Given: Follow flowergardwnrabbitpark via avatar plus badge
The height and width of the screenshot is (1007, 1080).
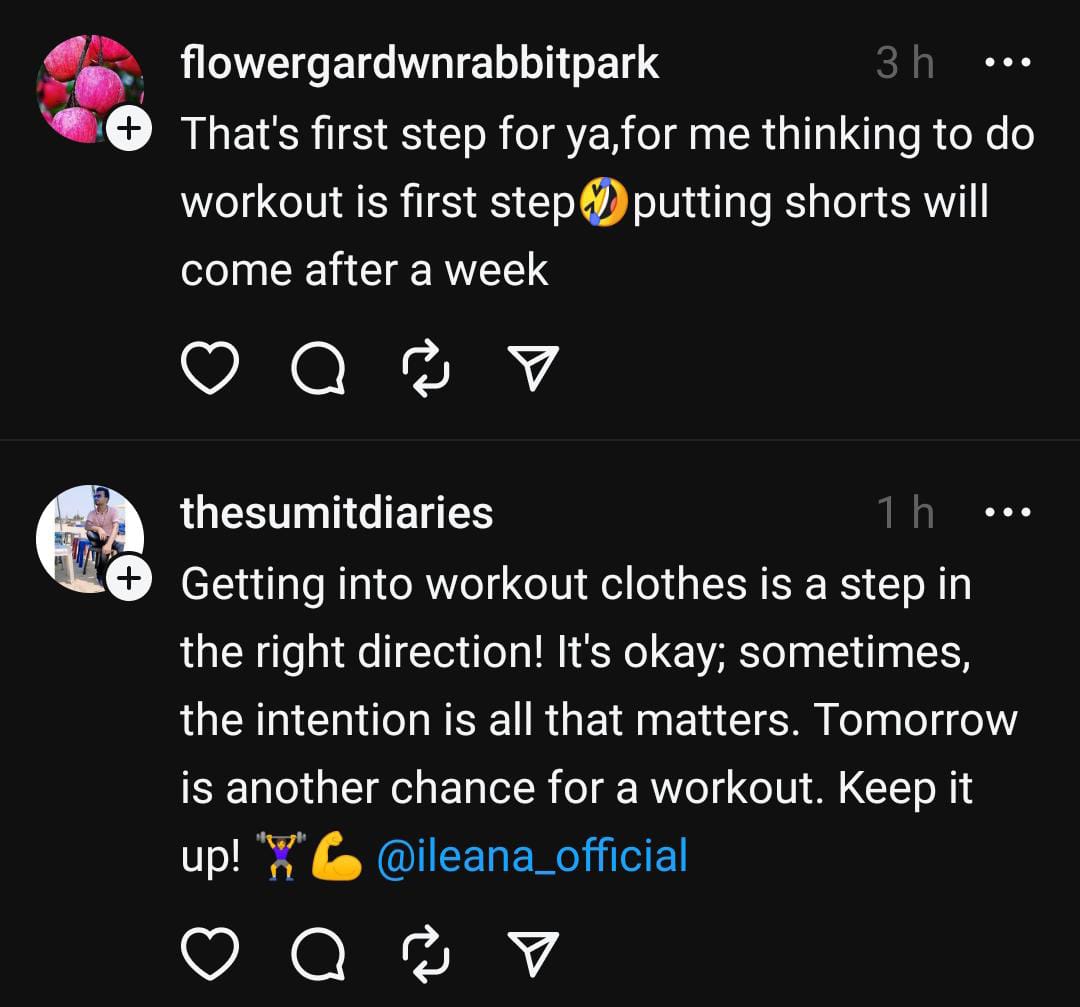Looking at the screenshot, I should click(x=129, y=128).
